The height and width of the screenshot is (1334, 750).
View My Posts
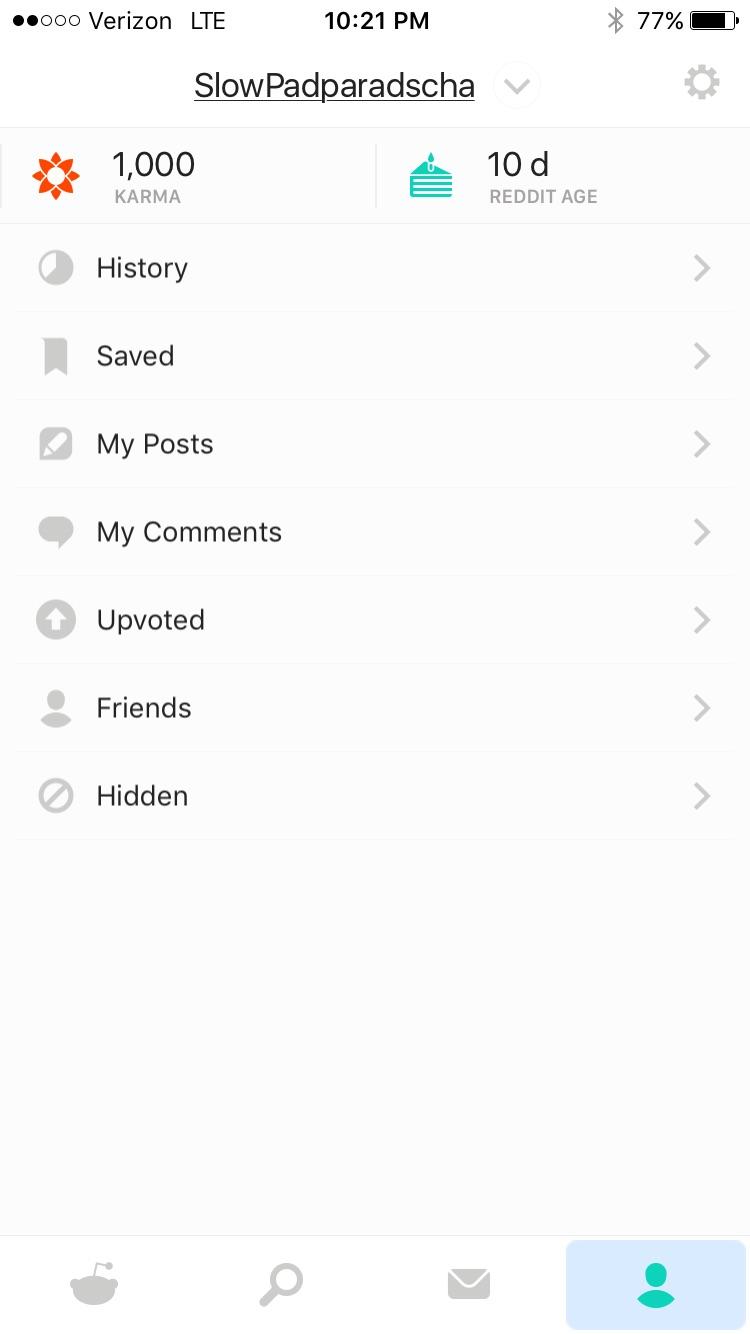(375, 444)
